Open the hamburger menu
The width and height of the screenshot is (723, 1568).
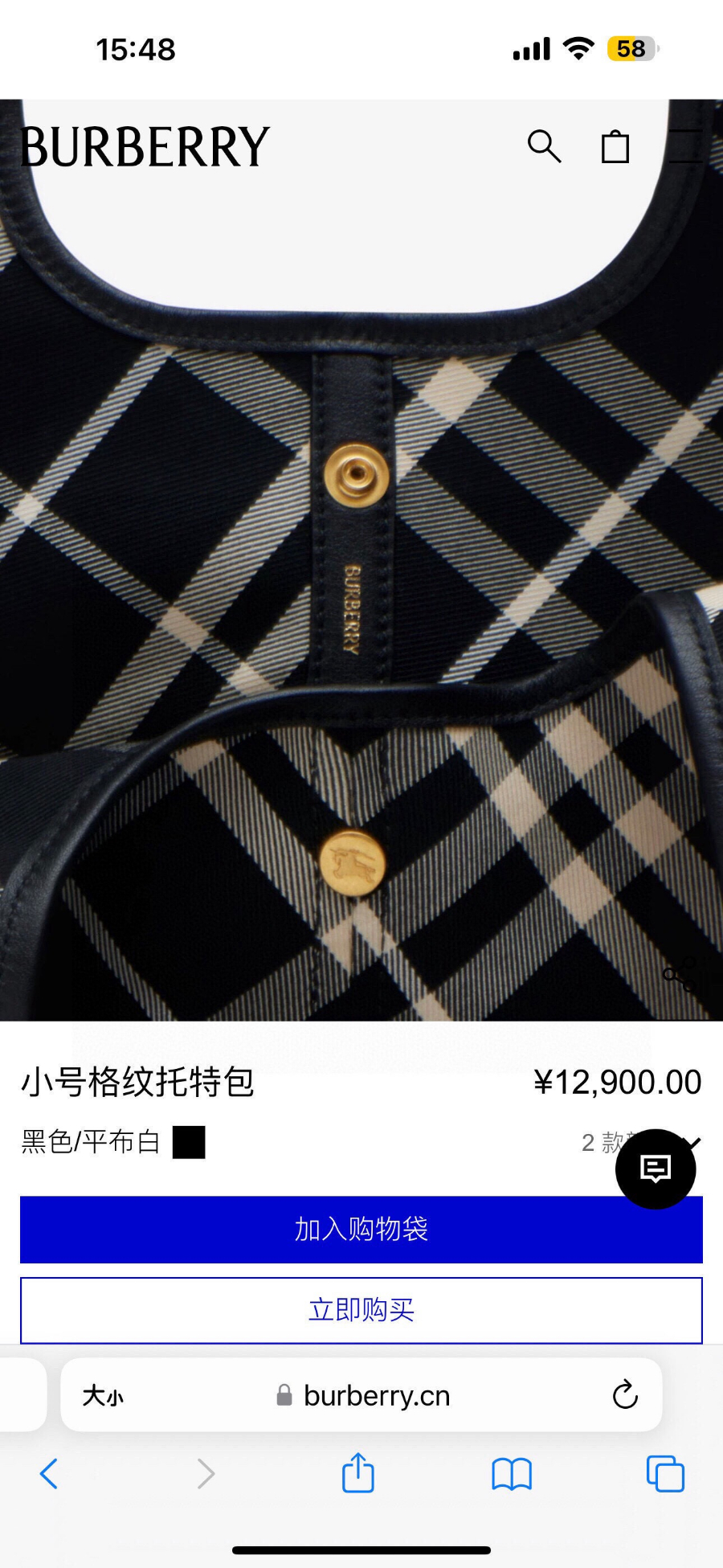pyautogui.click(x=685, y=146)
